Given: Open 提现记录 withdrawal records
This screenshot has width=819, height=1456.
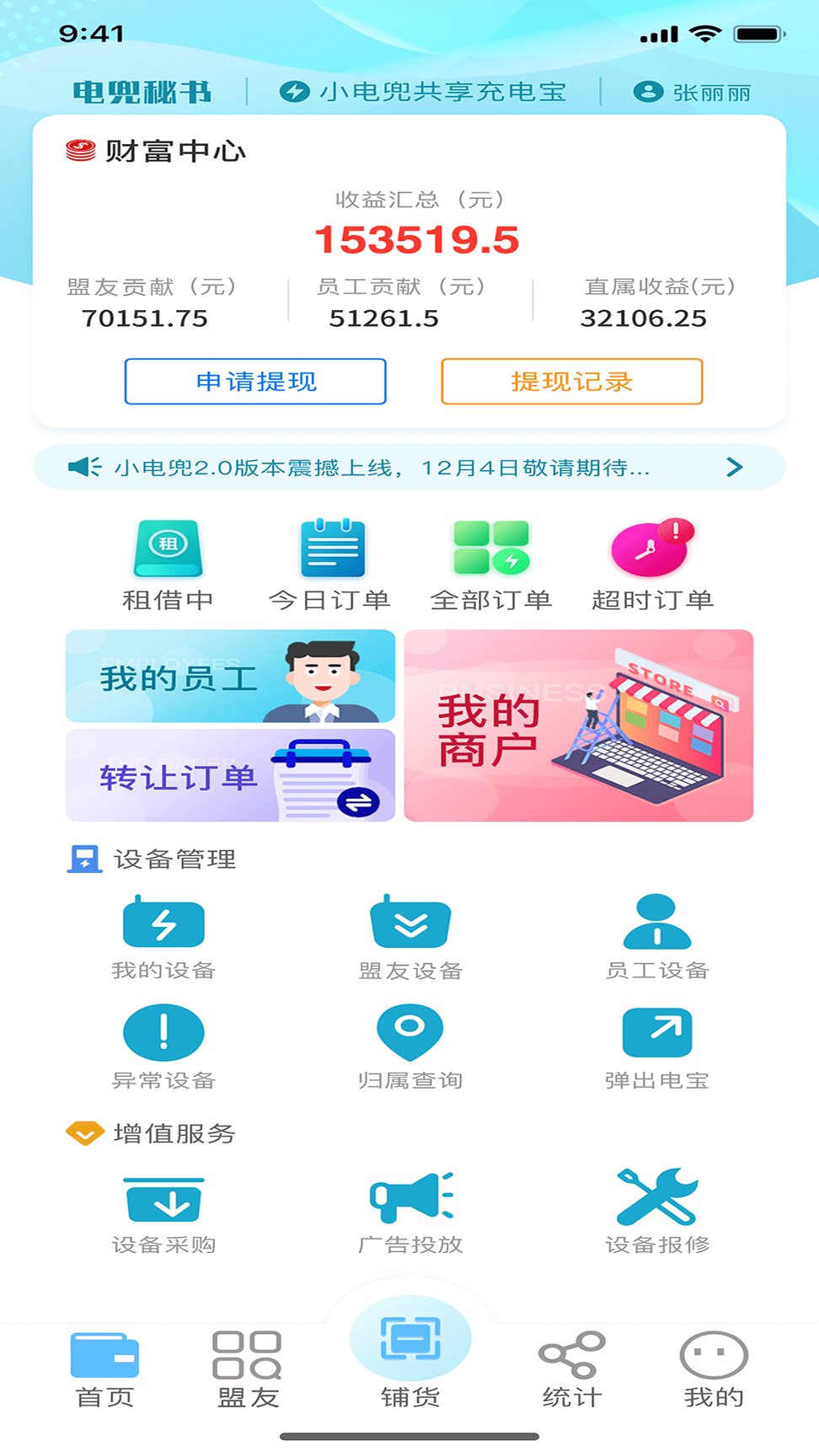Looking at the screenshot, I should [571, 382].
